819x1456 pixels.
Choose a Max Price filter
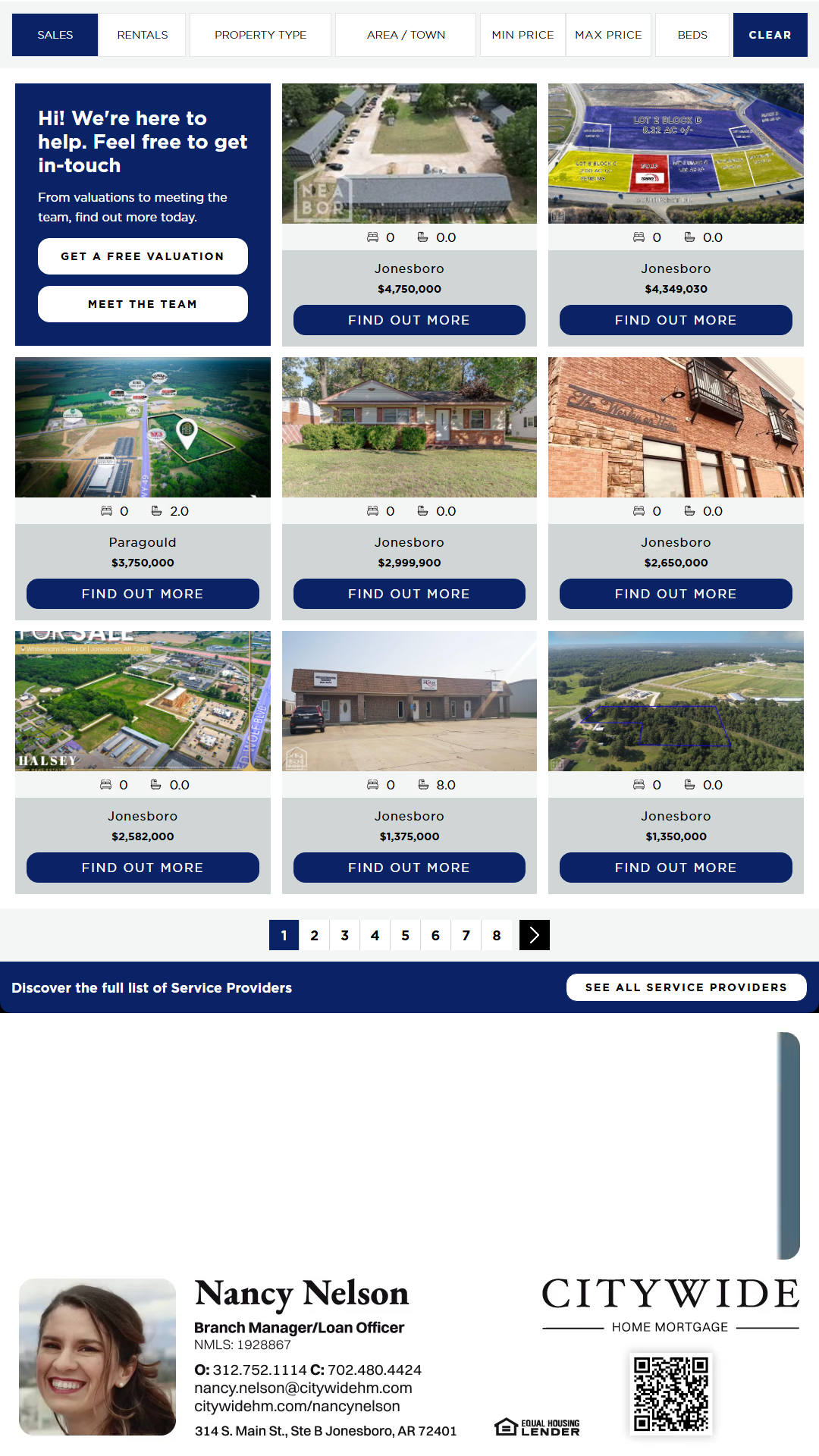click(608, 35)
